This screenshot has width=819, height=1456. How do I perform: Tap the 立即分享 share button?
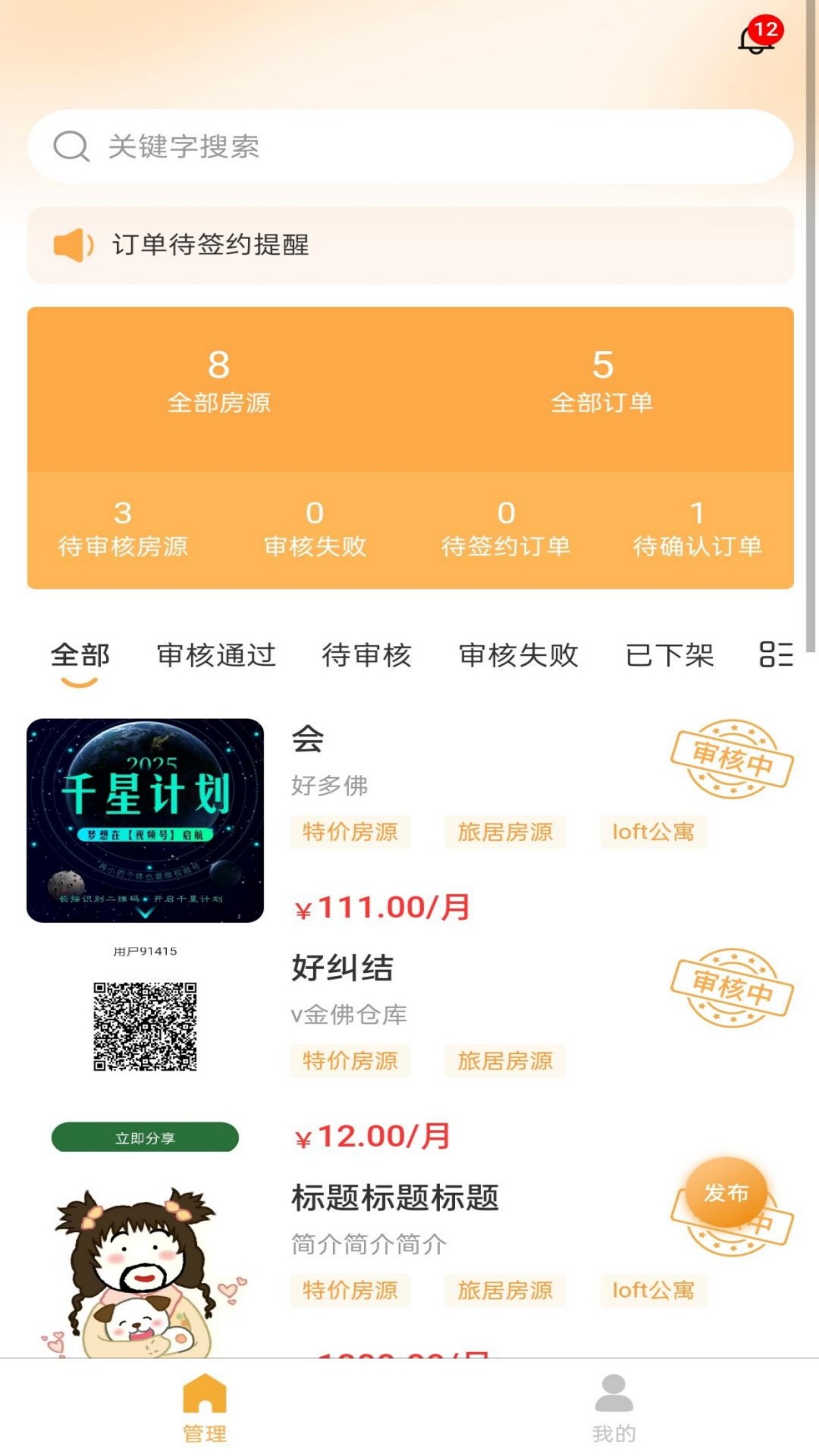click(144, 1137)
